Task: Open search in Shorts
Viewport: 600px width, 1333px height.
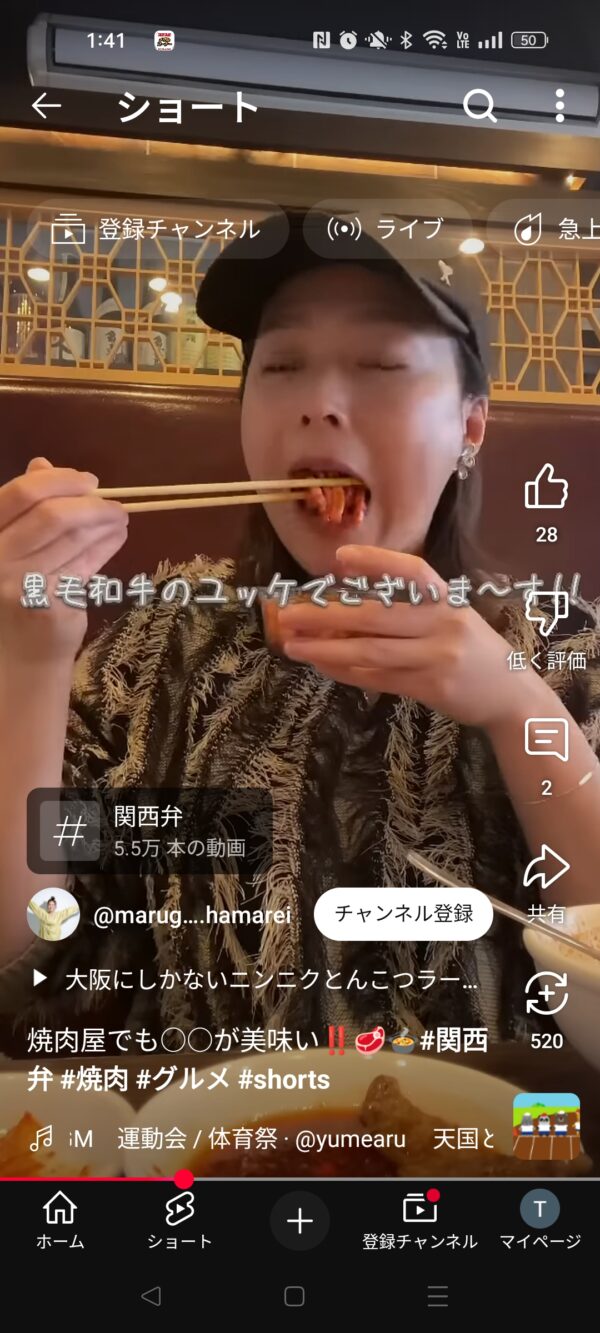Action: pos(479,106)
